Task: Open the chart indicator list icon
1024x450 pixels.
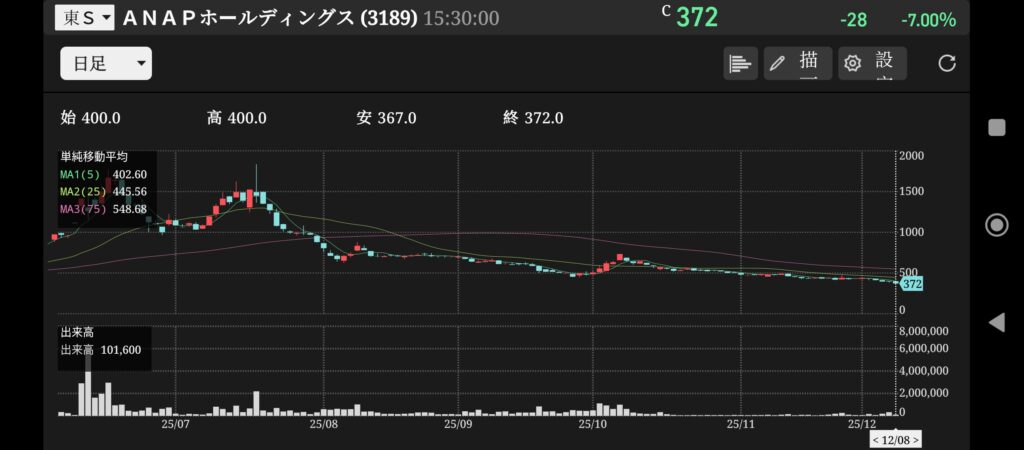Action: (x=740, y=64)
